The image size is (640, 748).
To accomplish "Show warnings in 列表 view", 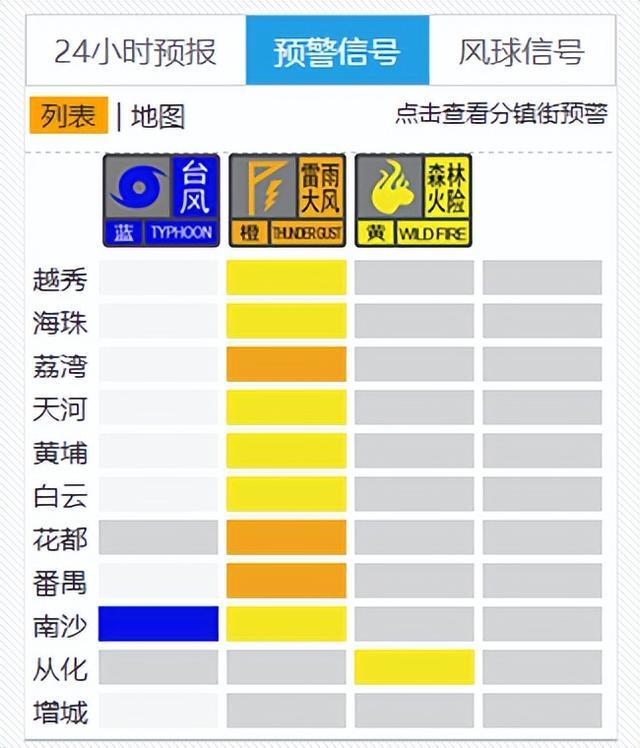I will 68,116.
